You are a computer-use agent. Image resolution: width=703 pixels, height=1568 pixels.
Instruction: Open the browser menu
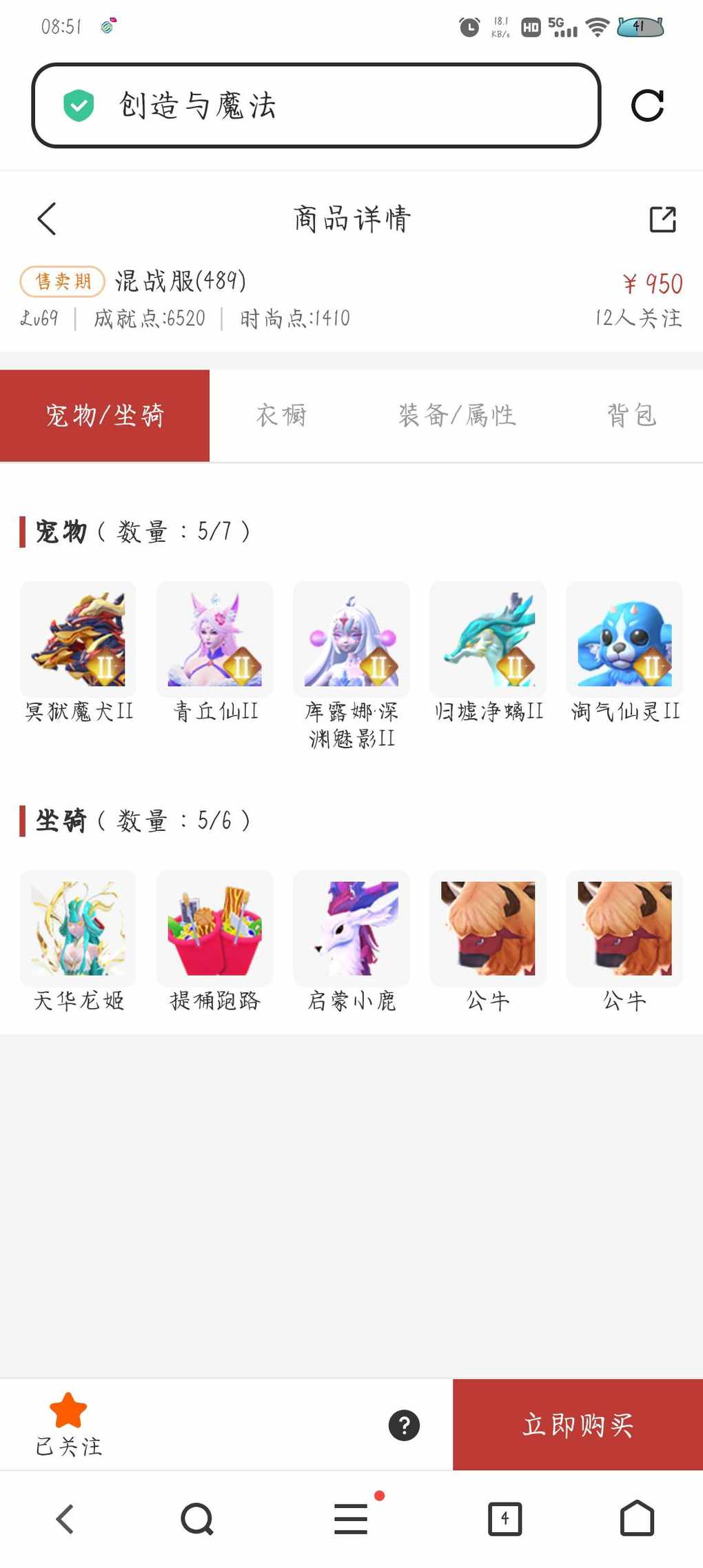(351, 1518)
